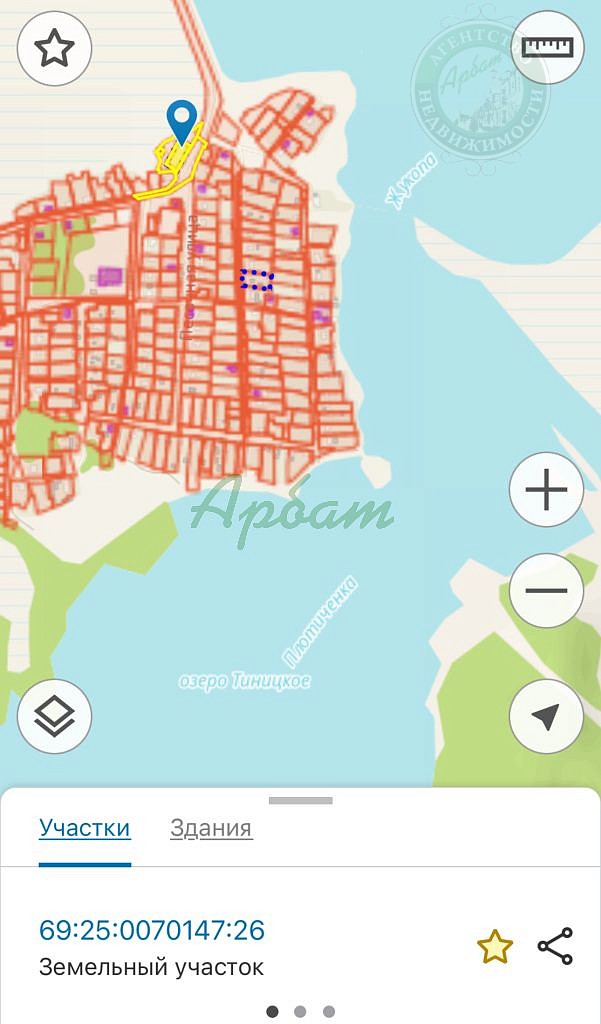This screenshot has height=1024, width=601.
Task: Zoom out with the minus button
Action: click(546, 590)
